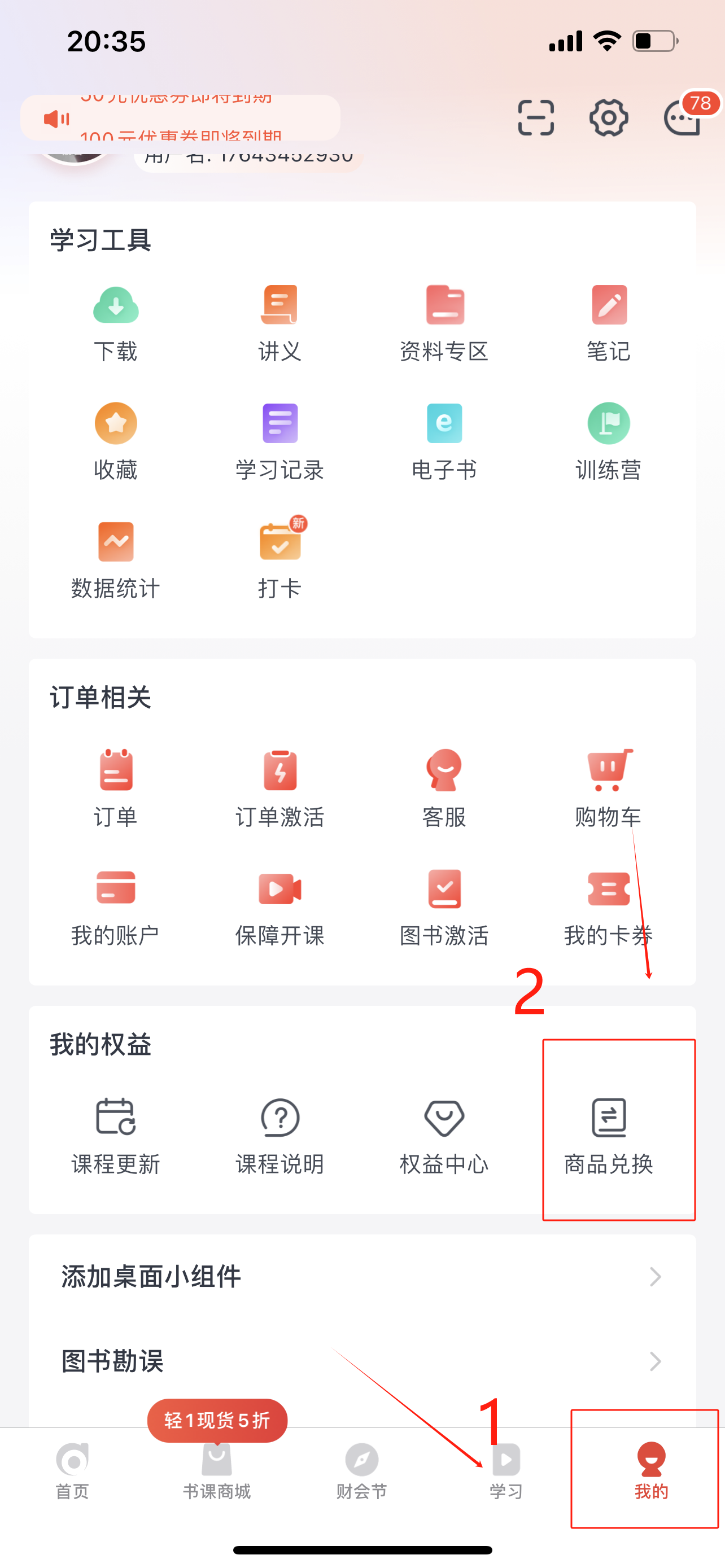
Task: Open 图书勘误 row
Action: coord(362,1361)
